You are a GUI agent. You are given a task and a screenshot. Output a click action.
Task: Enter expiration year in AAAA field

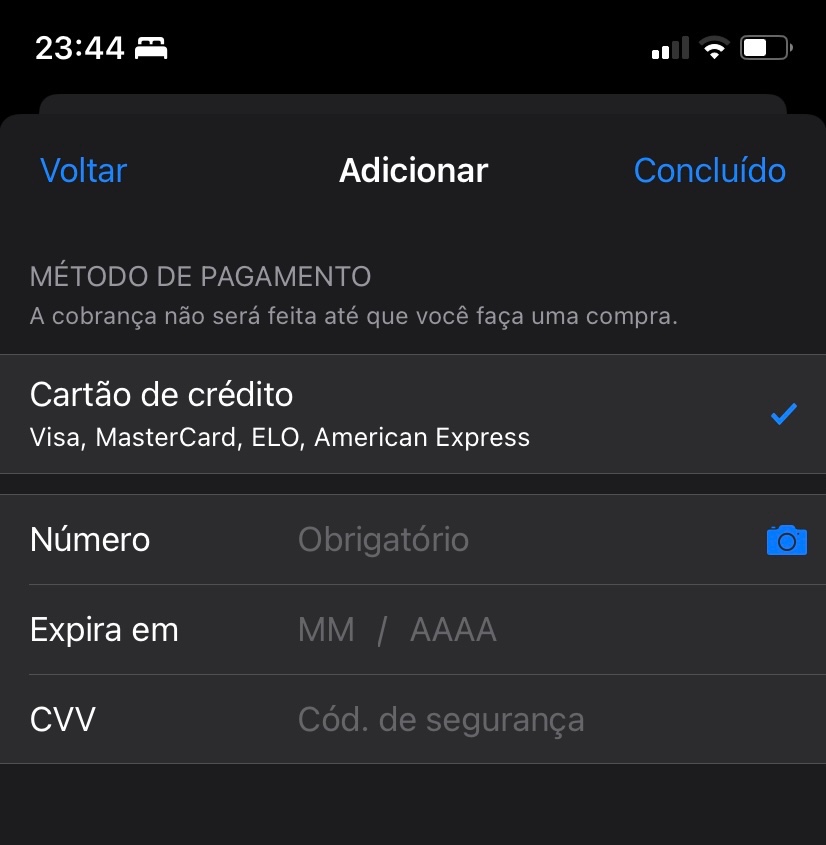(x=453, y=629)
